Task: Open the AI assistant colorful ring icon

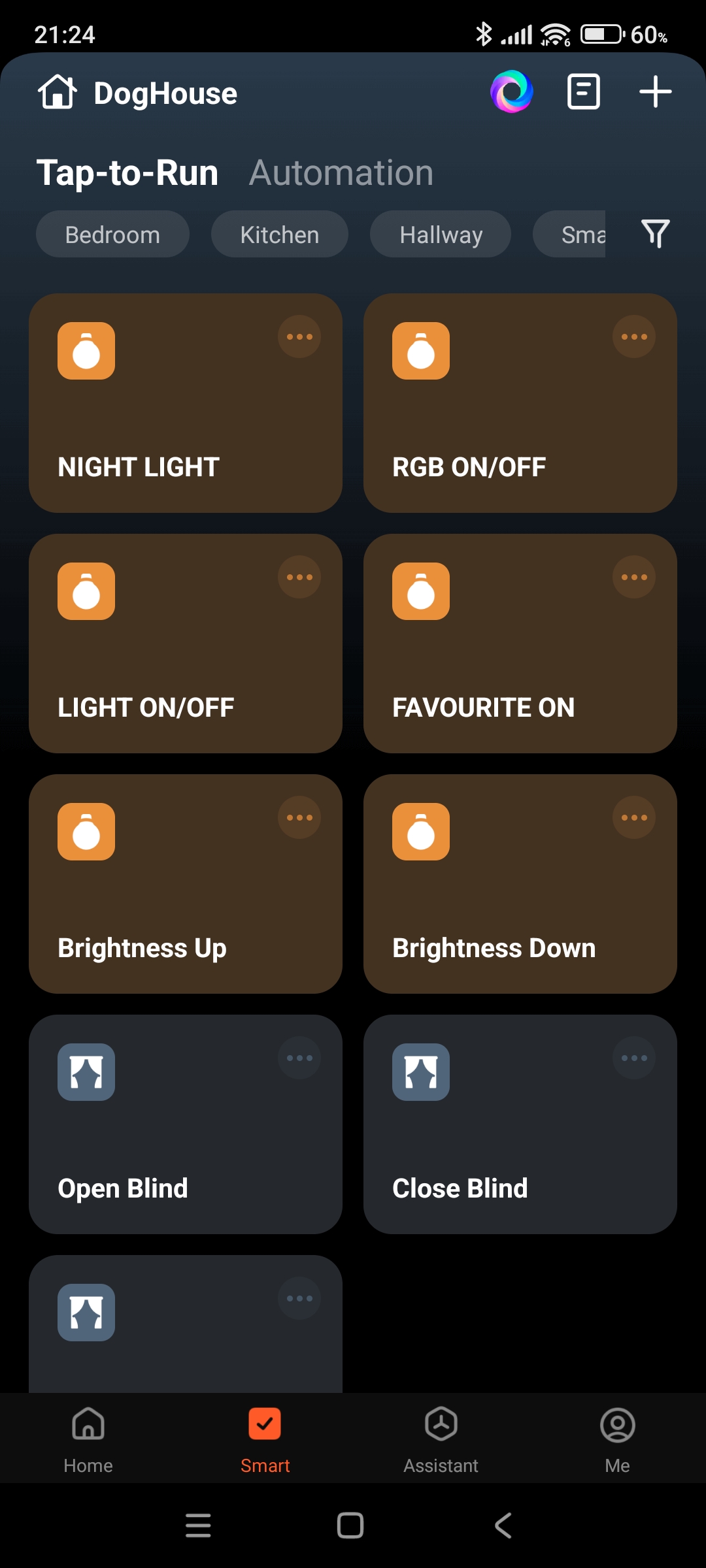Action: coord(511,91)
